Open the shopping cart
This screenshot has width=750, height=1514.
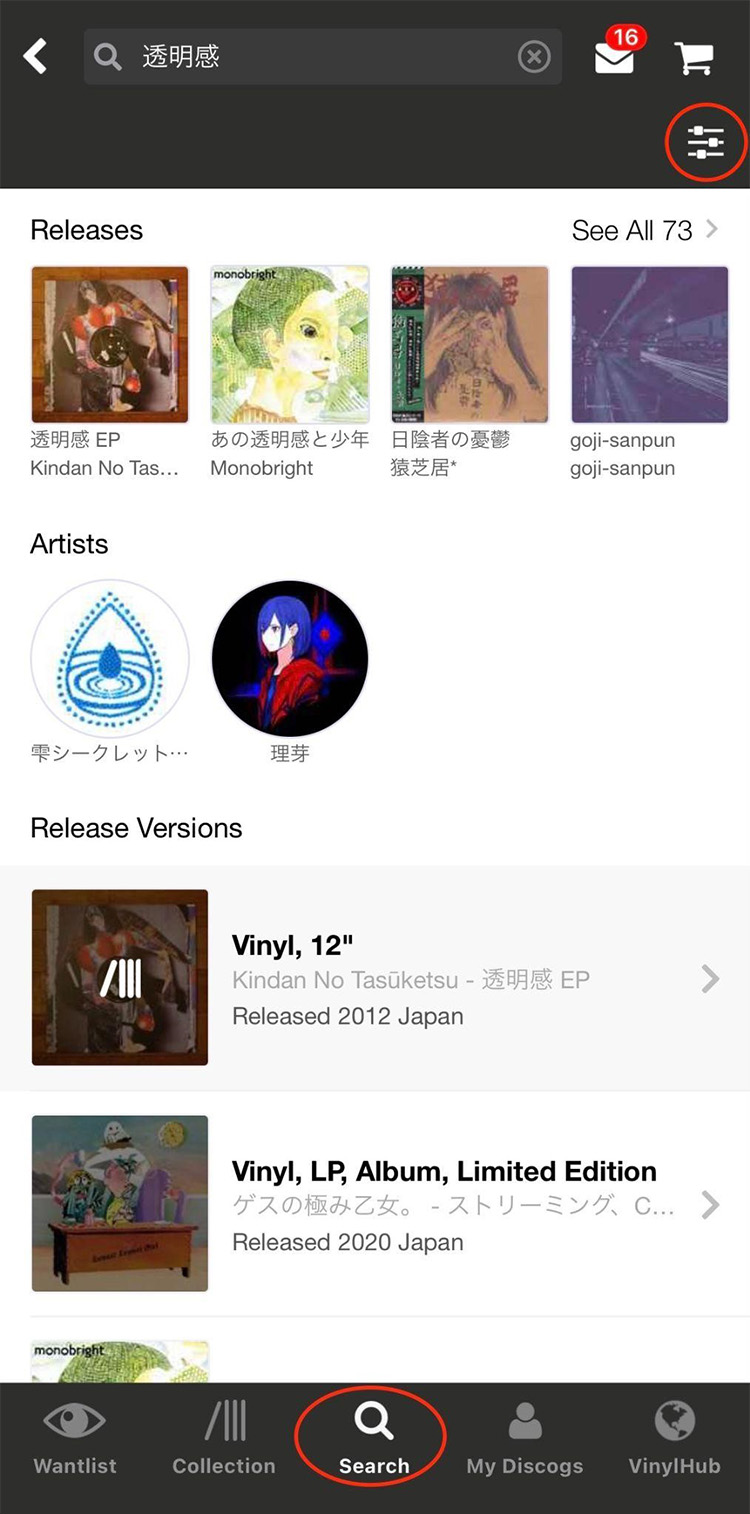(x=696, y=57)
